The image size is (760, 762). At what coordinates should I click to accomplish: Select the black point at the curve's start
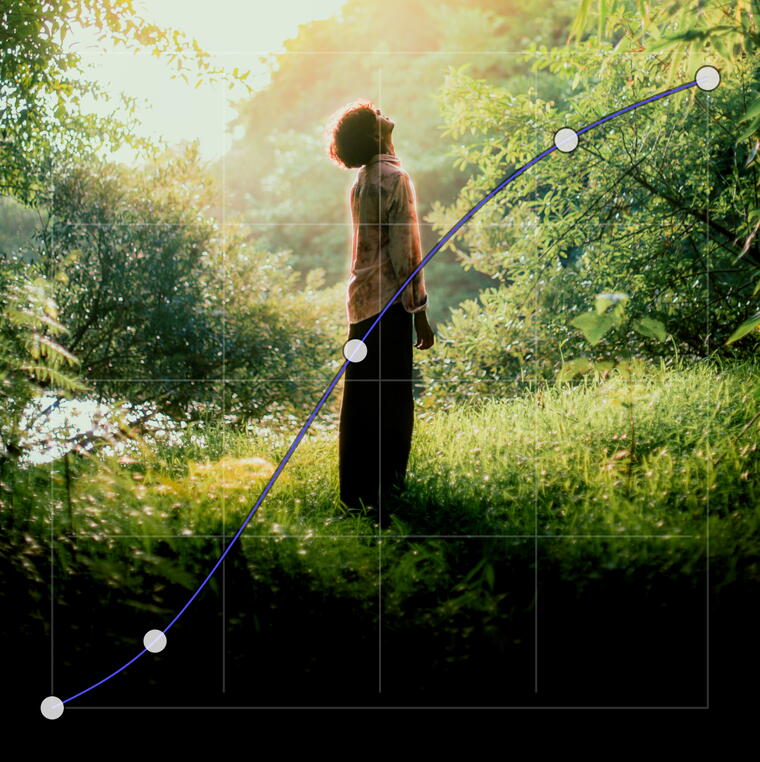52,708
